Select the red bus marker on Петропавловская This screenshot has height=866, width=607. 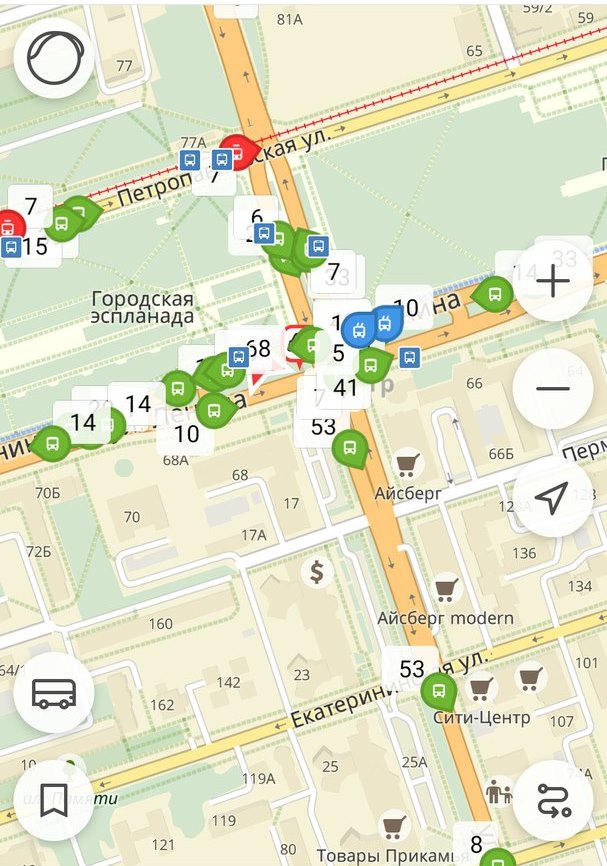(x=237, y=153)
